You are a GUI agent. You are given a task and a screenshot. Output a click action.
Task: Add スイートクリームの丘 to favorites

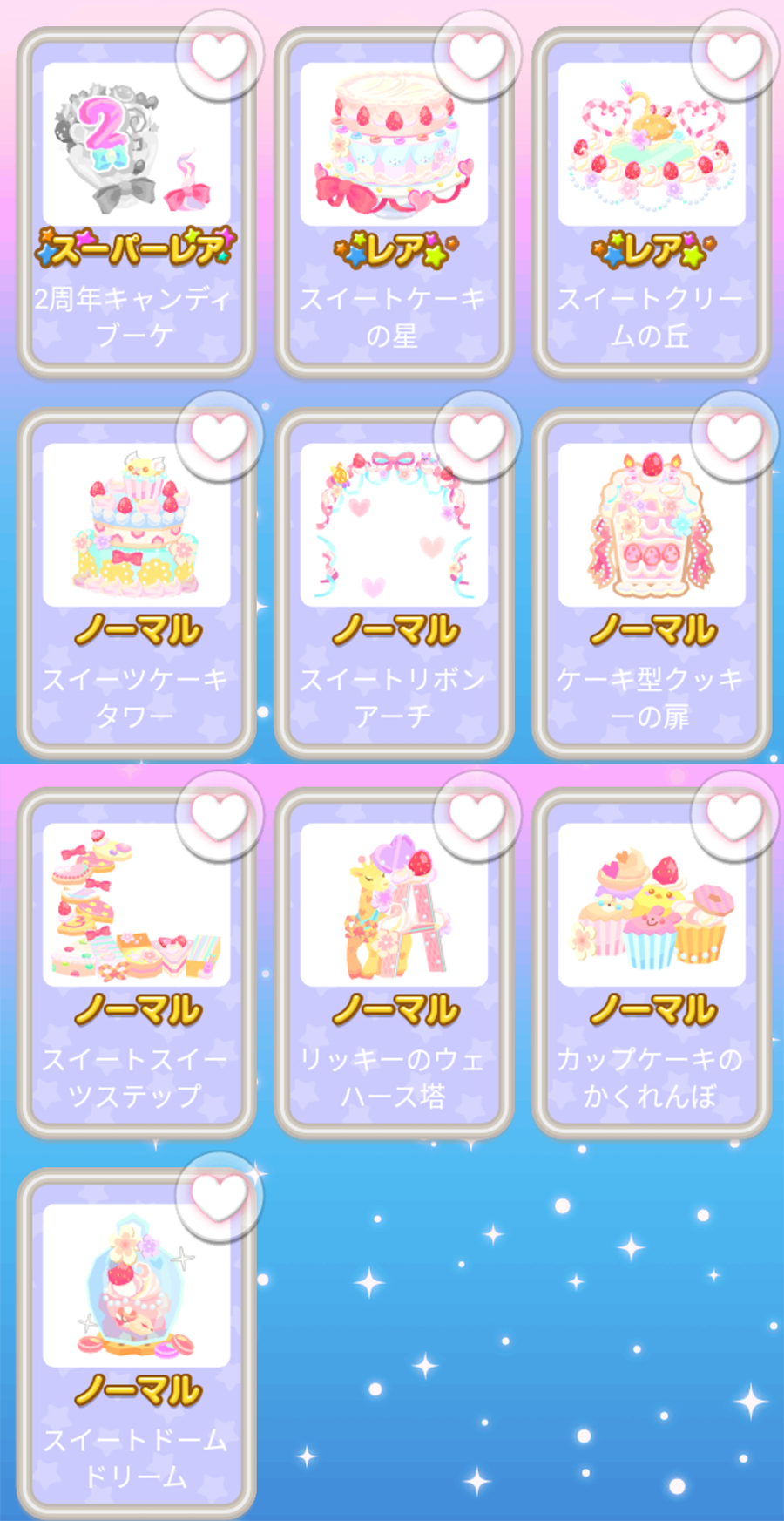coord(734,55)
